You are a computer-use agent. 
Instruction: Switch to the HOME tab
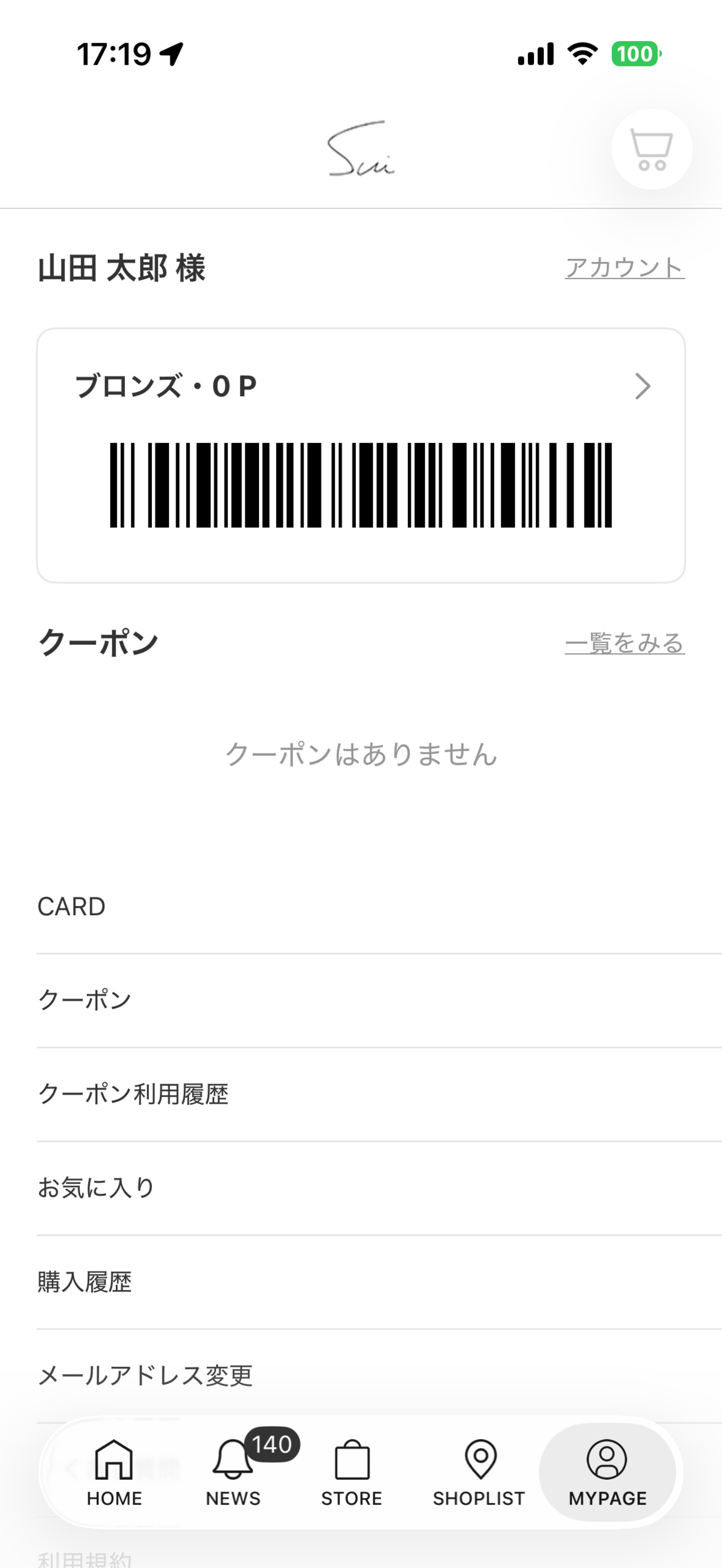(115, 1472)
